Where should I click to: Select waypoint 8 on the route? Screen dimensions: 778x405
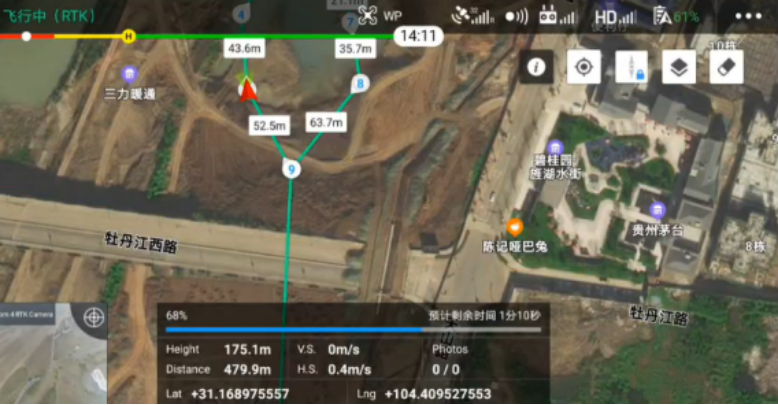(x=359, y=84)
